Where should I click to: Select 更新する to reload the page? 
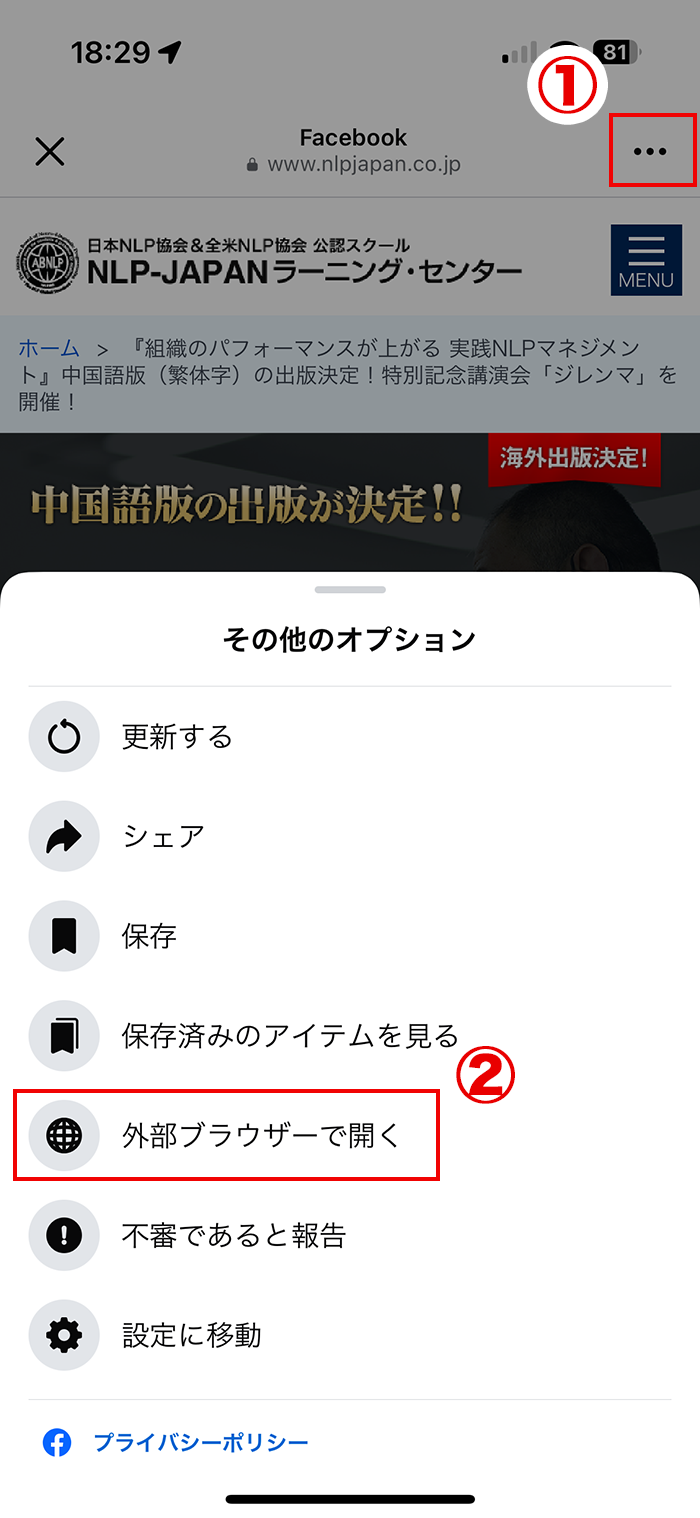pos(350,737)
